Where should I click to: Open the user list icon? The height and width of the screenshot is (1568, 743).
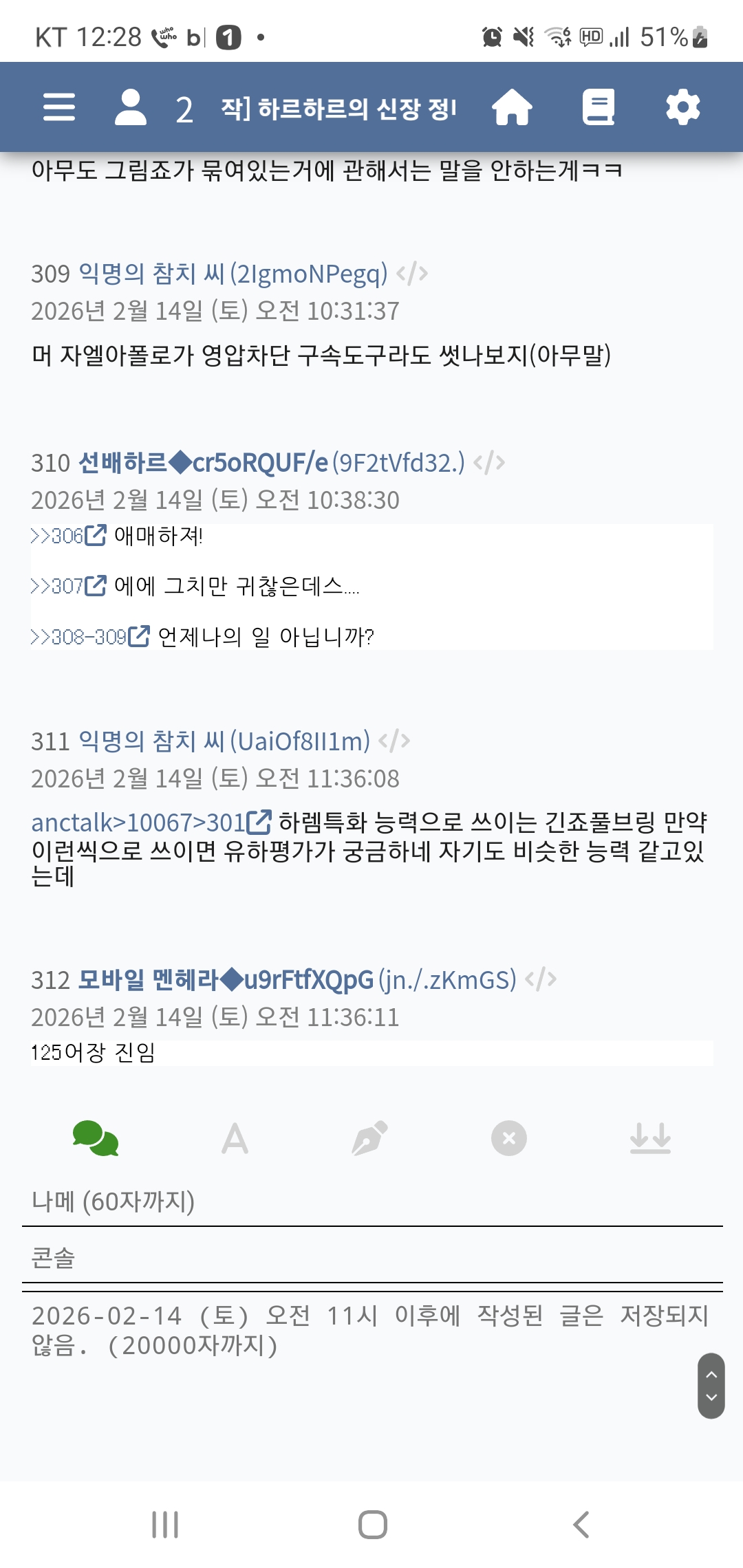click(x=131, y=107)
